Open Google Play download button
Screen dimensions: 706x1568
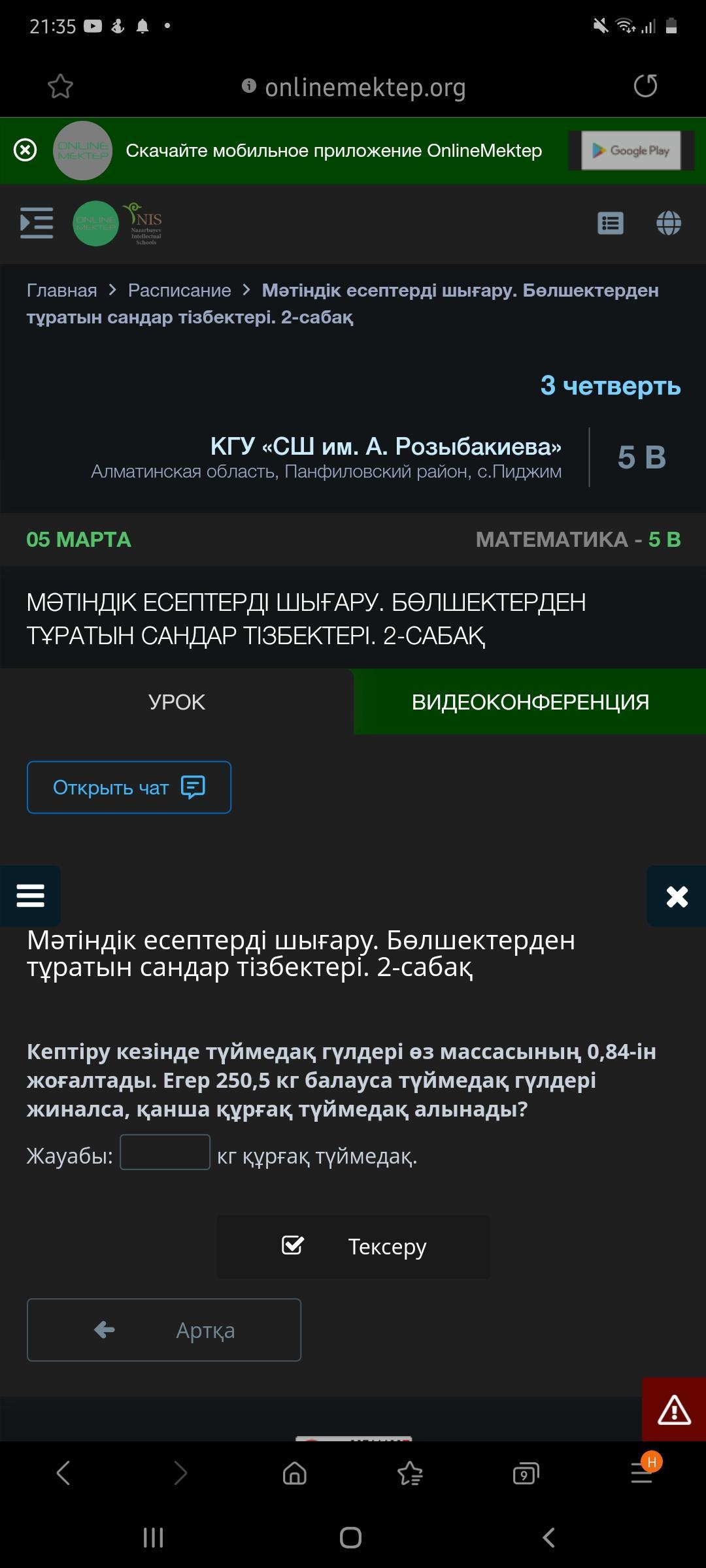(631, 151)
